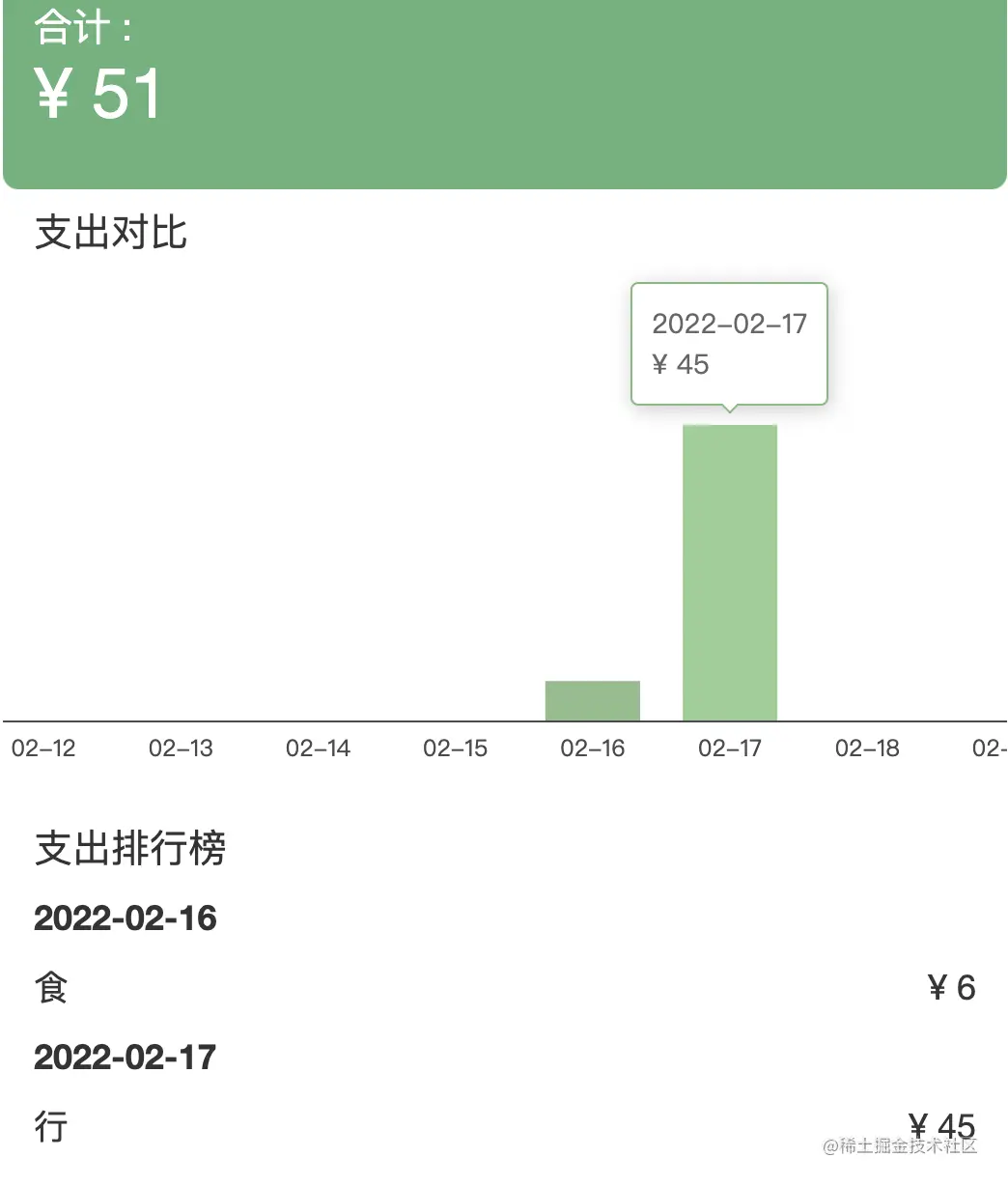The image size is (1008, 1186).
Task: Select the 02-16 bar in the expense chart
Action: 593,701
